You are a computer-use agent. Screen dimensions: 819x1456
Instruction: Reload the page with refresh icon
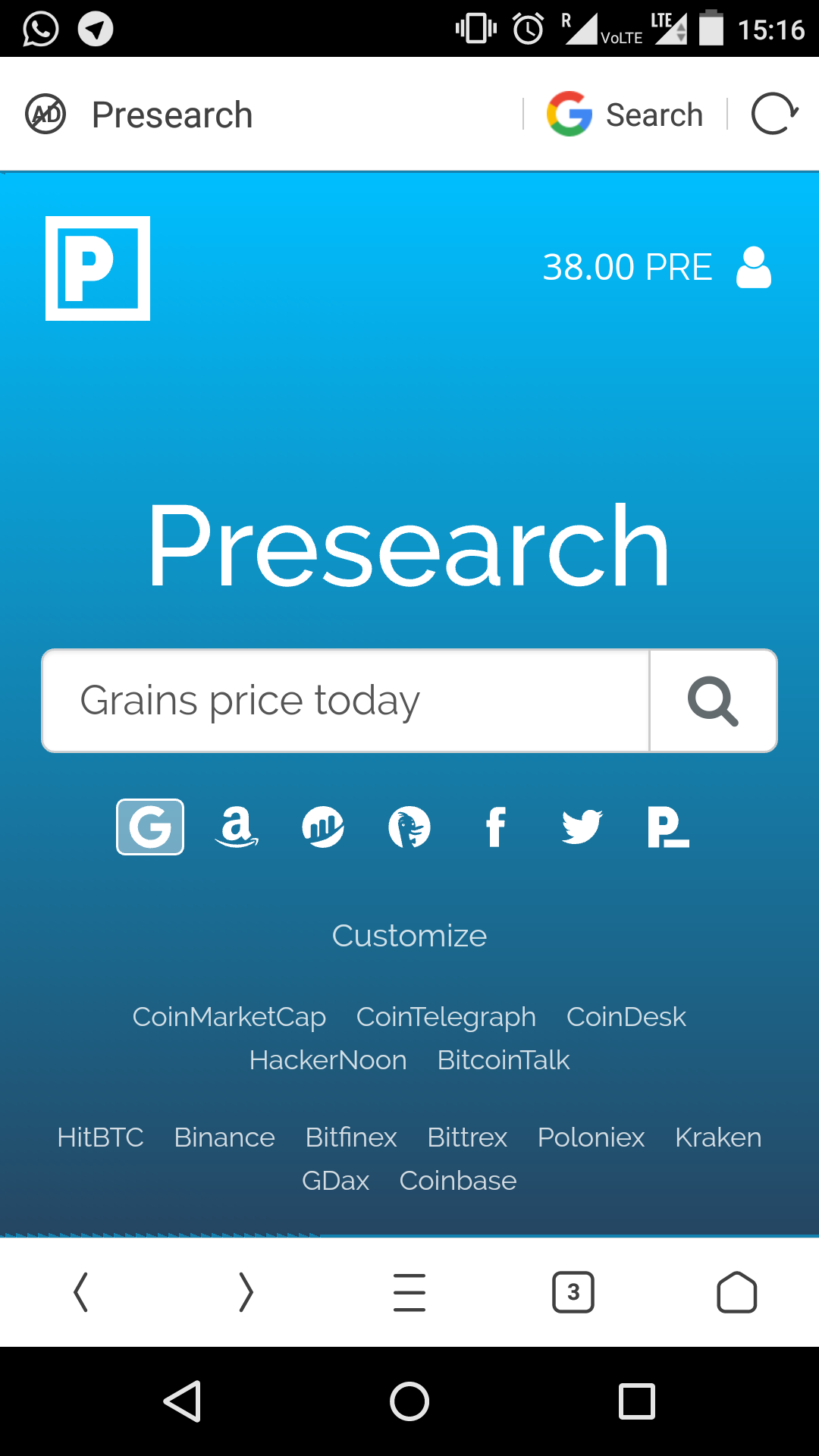(x=774, y=115)
